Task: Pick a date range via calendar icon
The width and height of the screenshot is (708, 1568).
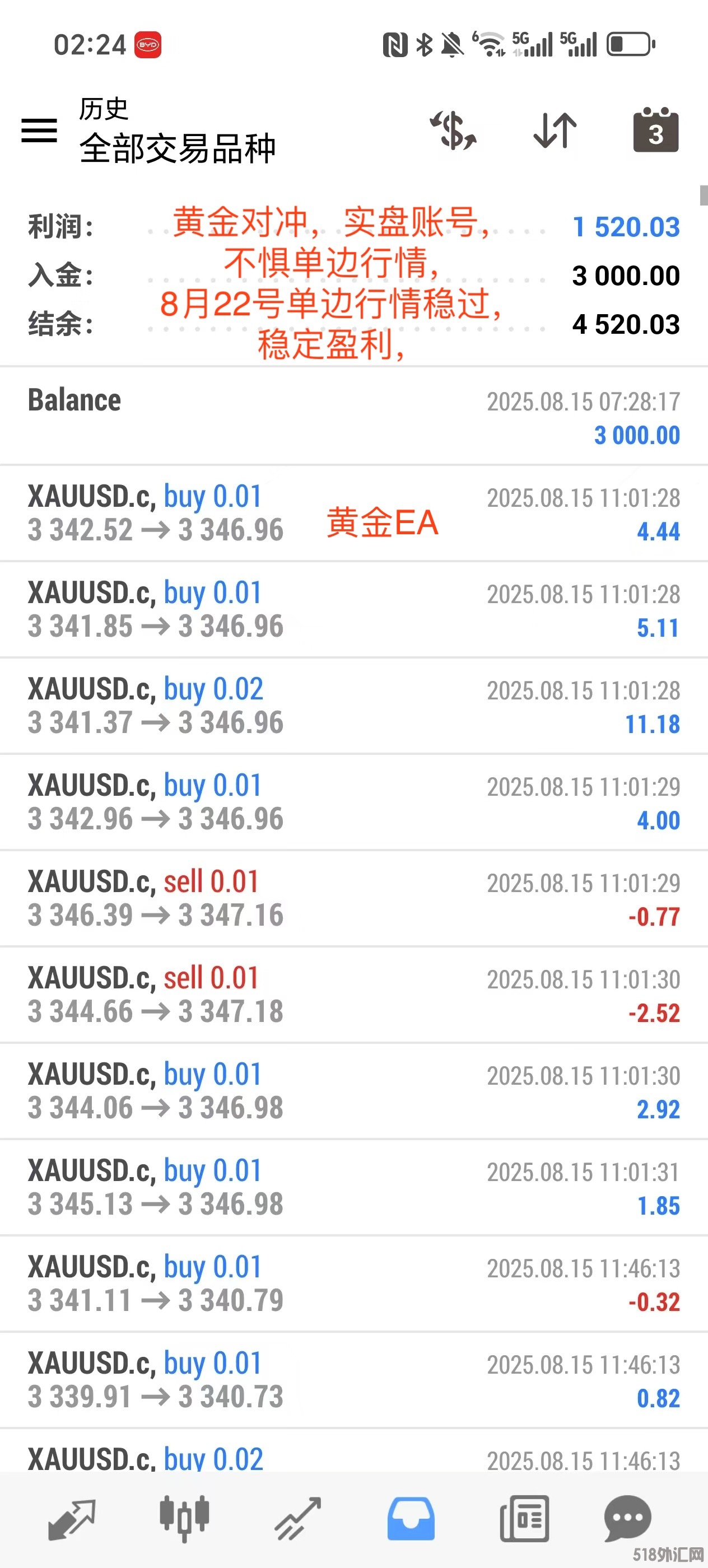Action: click(656, 131)
